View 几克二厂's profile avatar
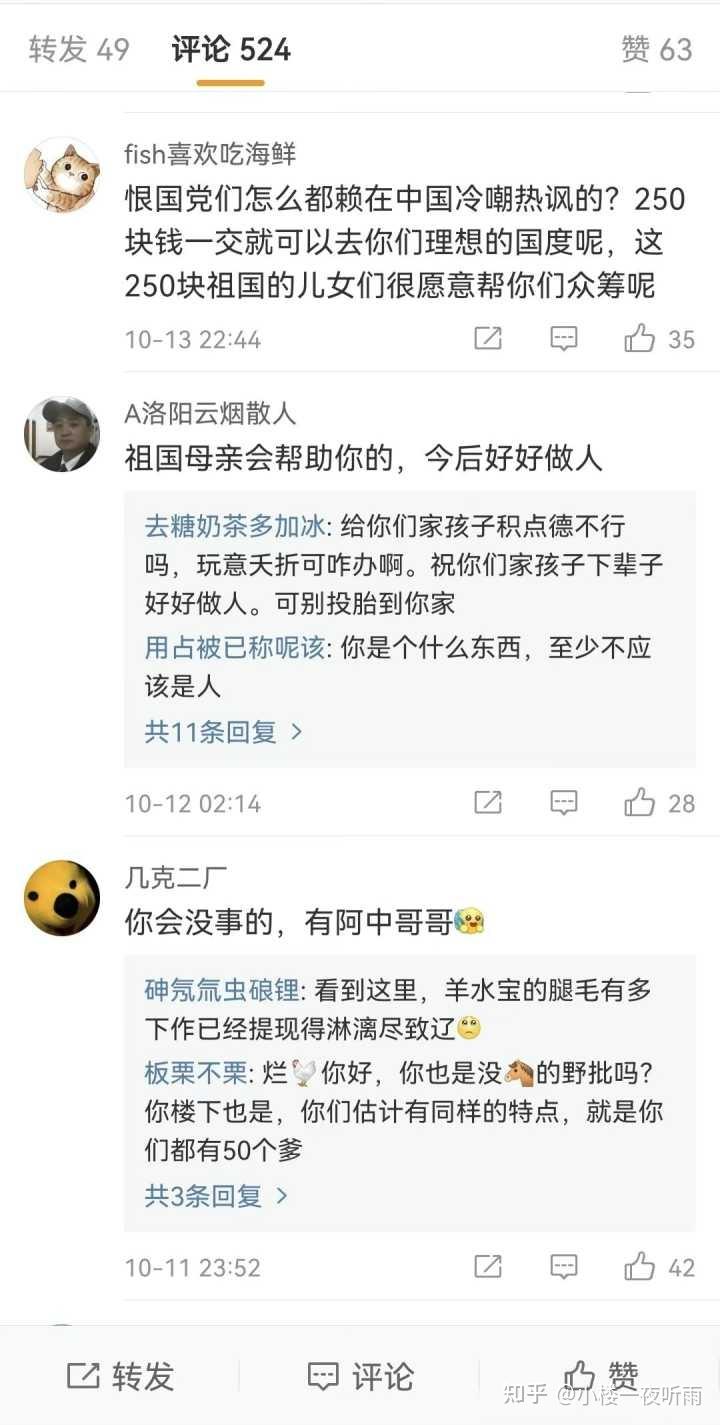Viewport: 720px width, 1425px height. coord(62,898)
